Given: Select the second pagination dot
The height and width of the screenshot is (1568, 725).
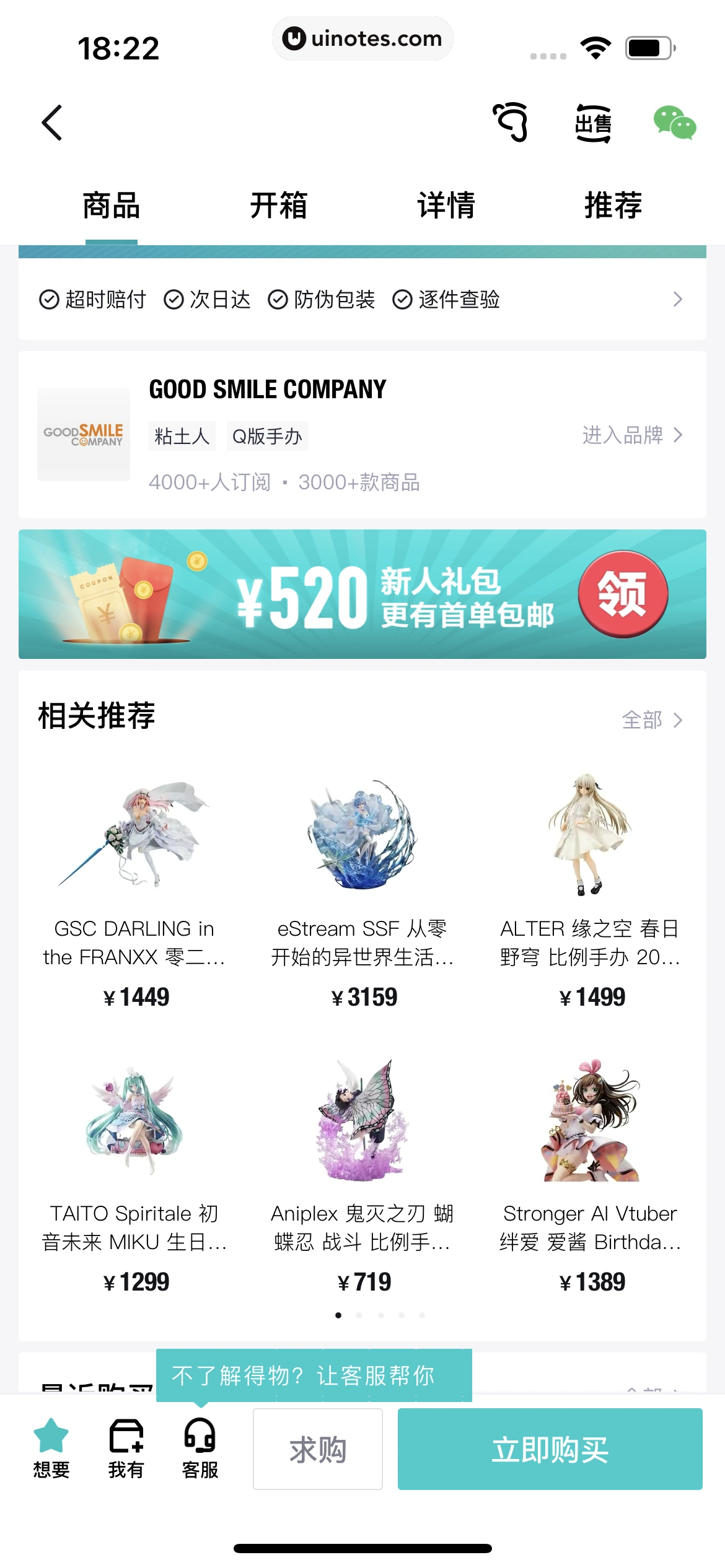Looking at the screenshot, I should (359, 1316).
